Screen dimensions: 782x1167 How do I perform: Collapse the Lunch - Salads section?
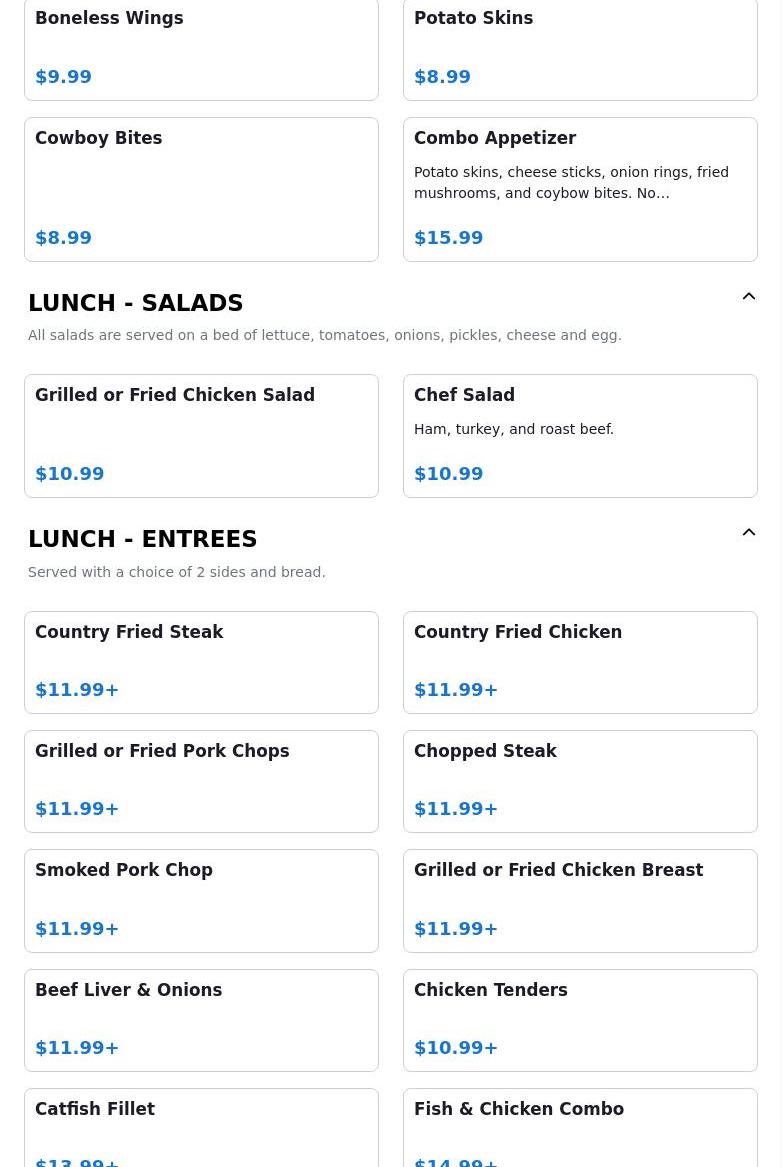tap(748, 297)
